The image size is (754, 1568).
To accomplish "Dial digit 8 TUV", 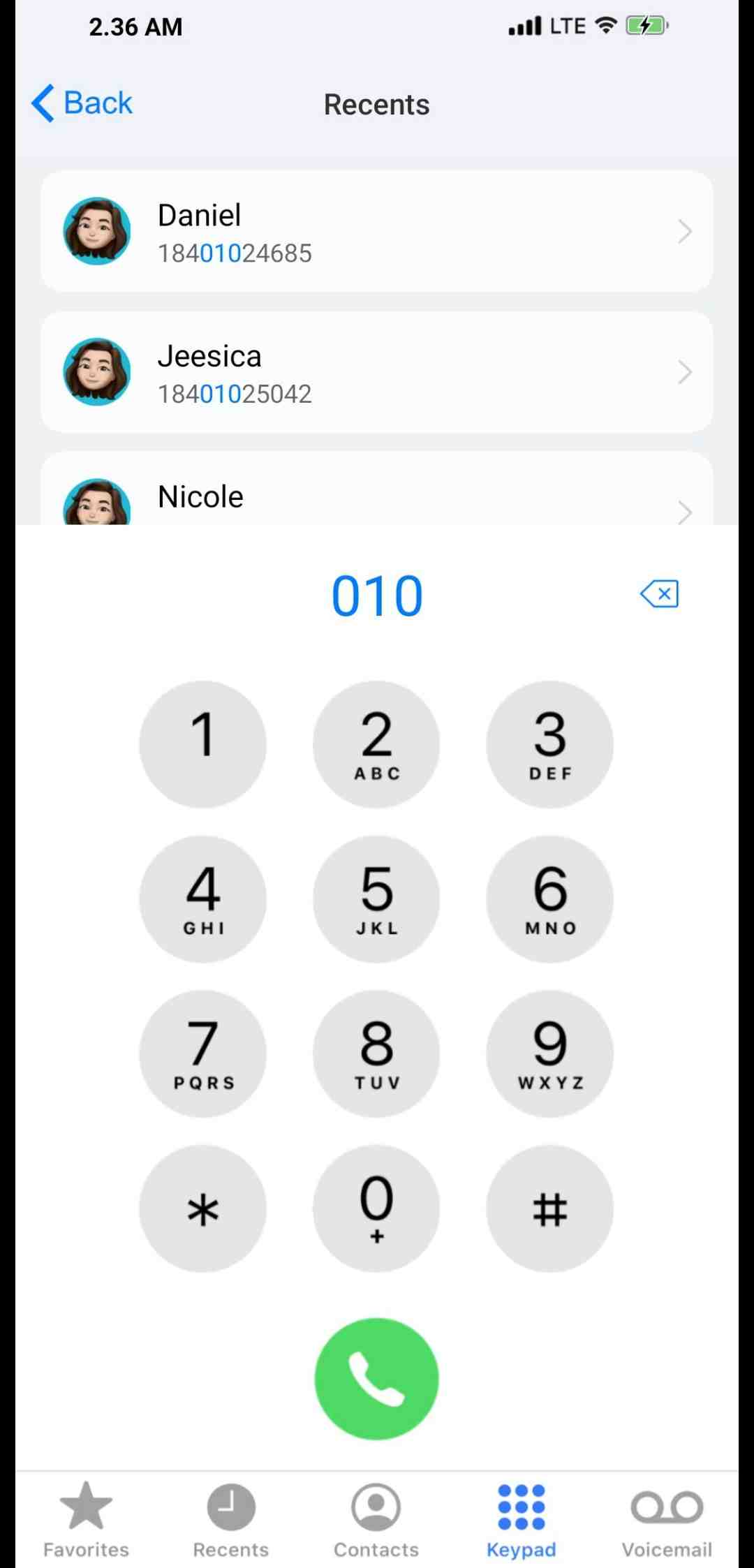I will point(376,1053).
